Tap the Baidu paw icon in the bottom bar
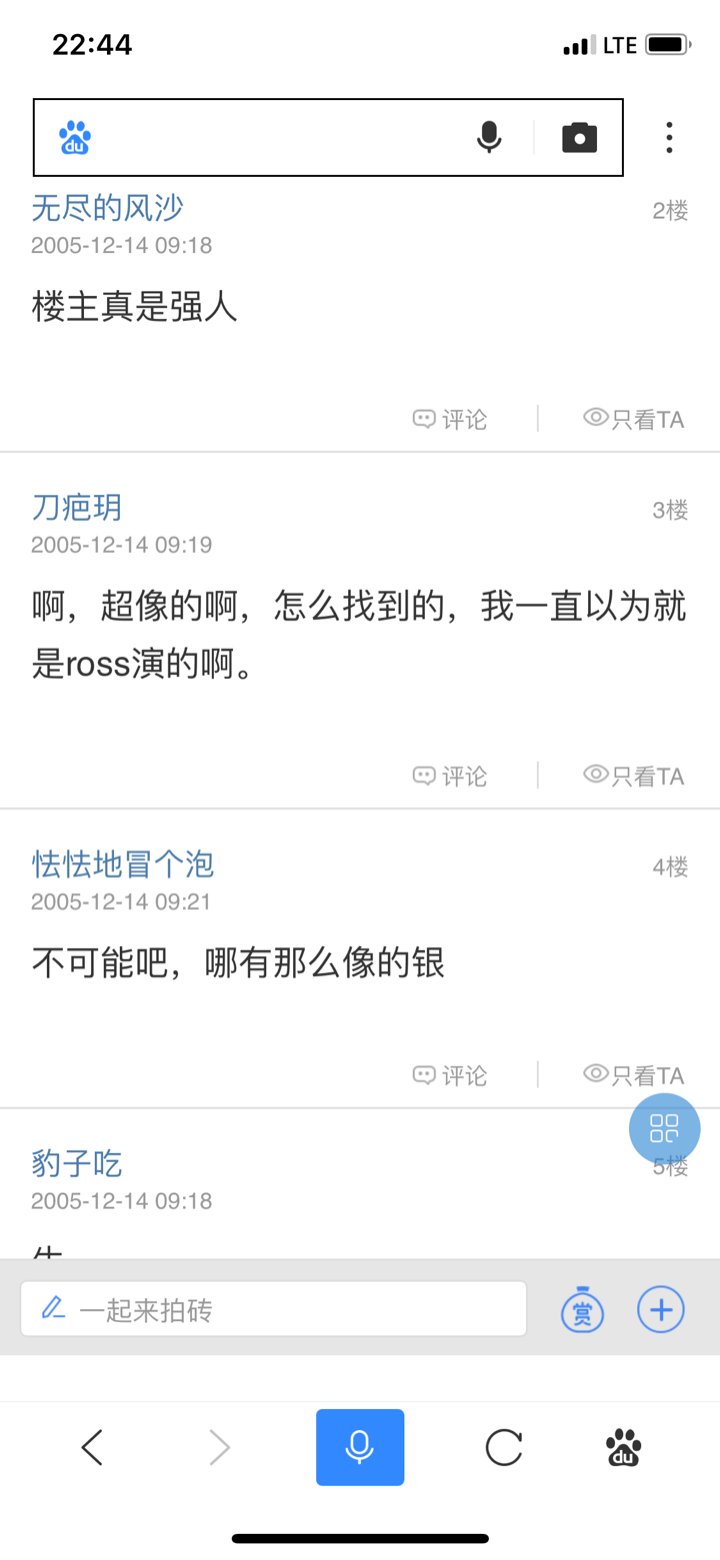 (x=622, y=1446)
